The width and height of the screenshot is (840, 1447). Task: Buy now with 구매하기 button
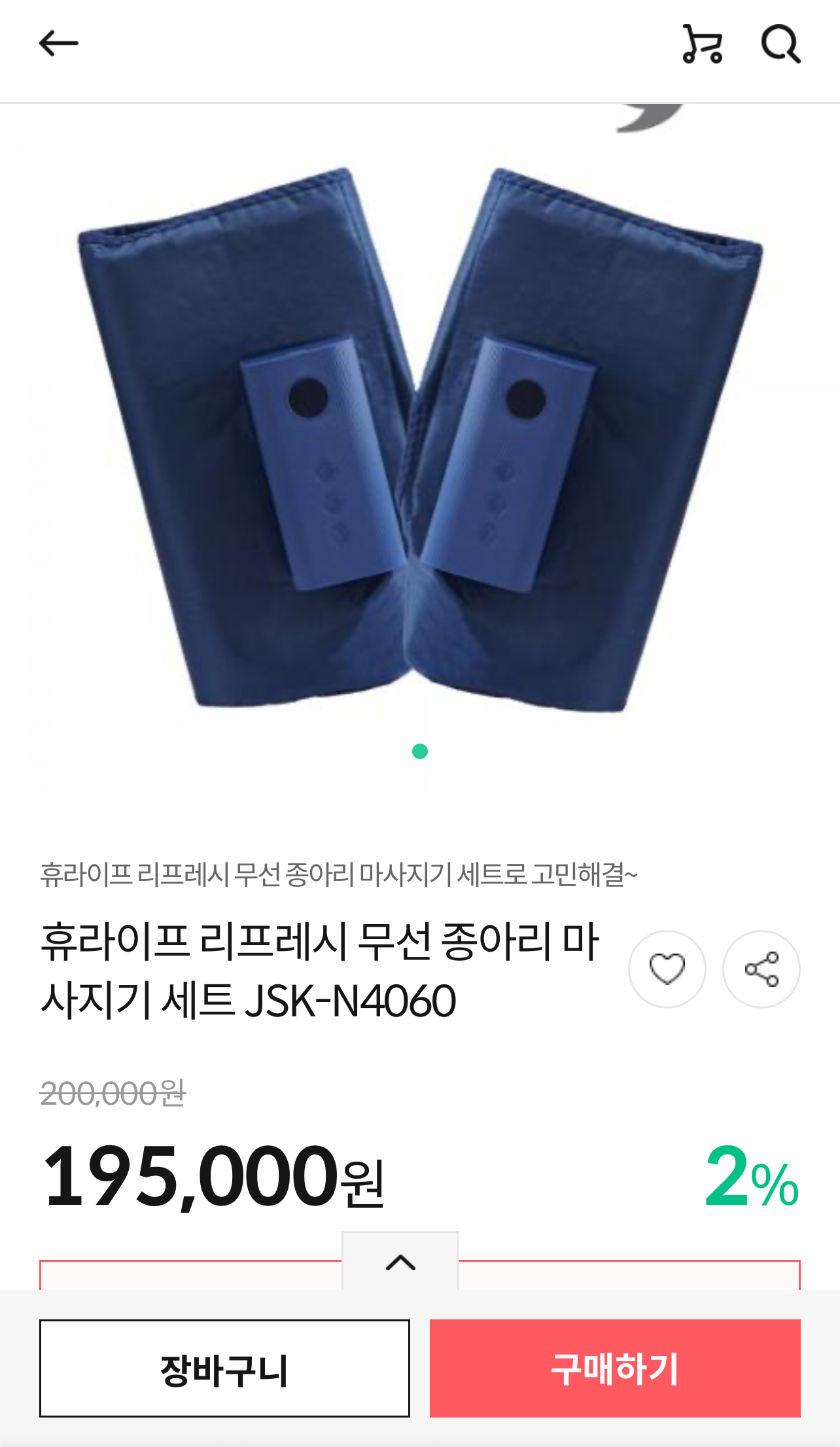tap(614, 1368)
